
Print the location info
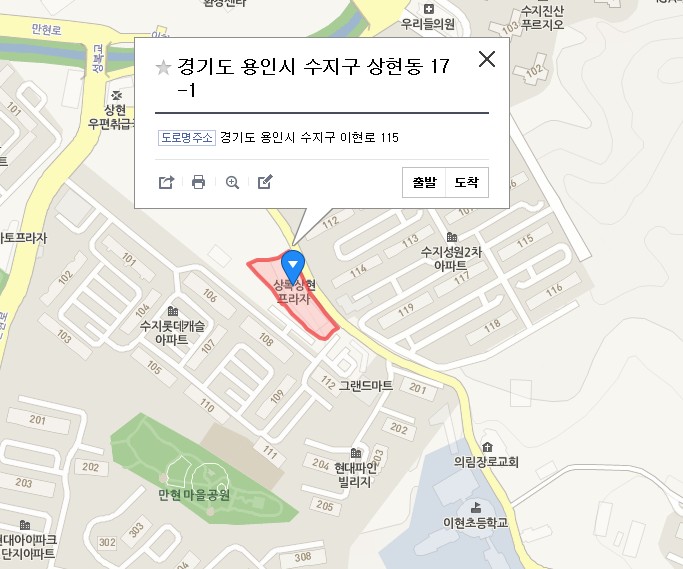coord(198,182)
